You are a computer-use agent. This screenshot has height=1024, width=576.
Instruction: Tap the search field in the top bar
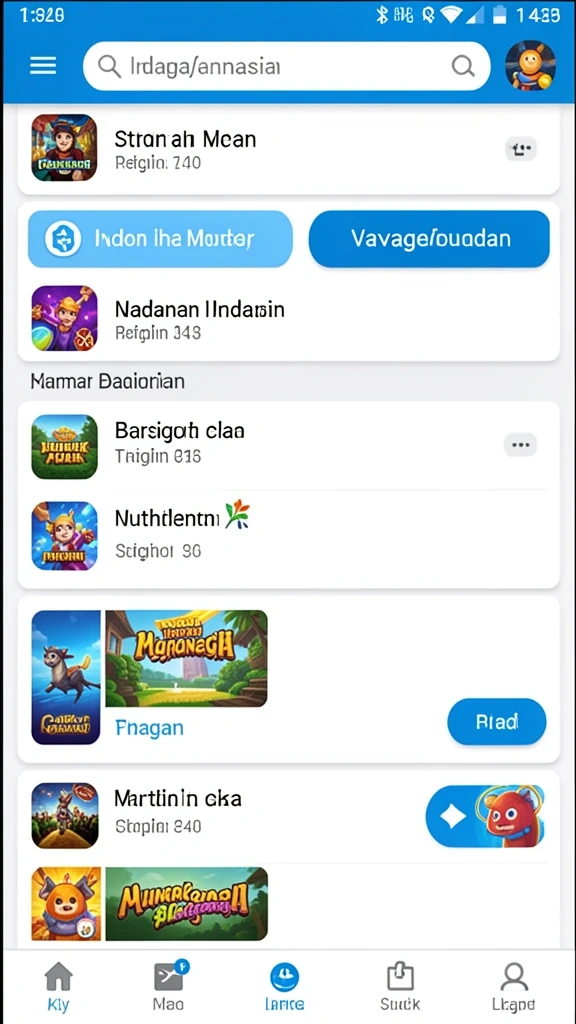click(286, 66)
